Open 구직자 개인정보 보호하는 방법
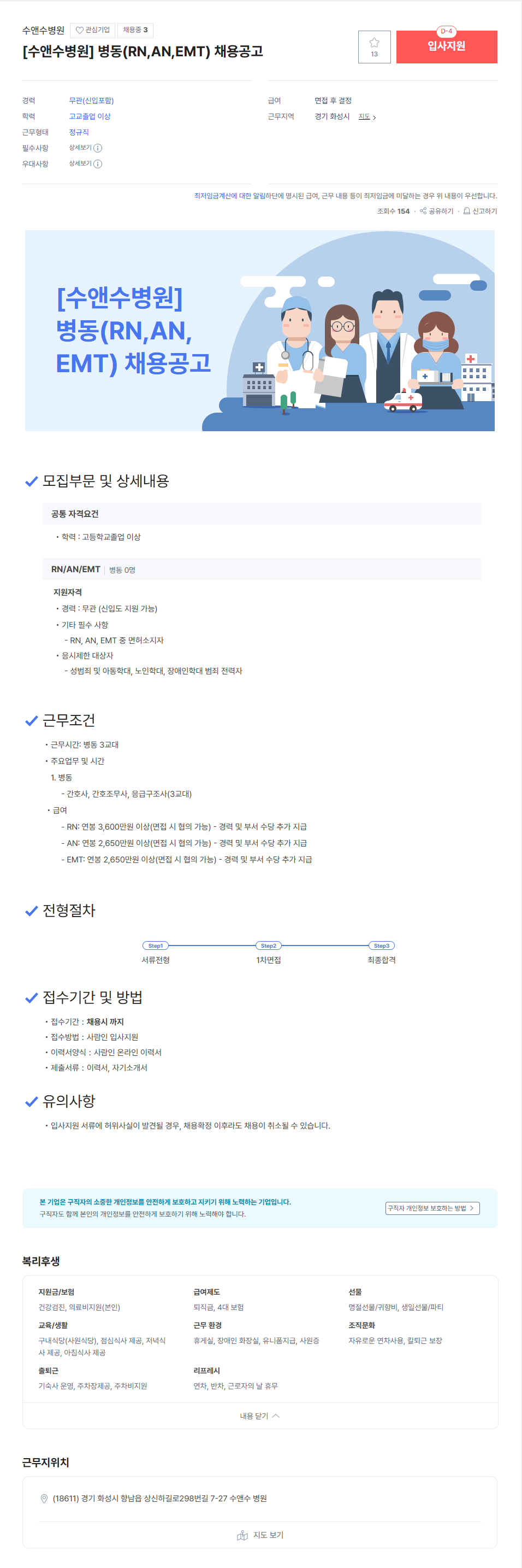Screen dimensions: 522x1568 (x=432, y=1208)
